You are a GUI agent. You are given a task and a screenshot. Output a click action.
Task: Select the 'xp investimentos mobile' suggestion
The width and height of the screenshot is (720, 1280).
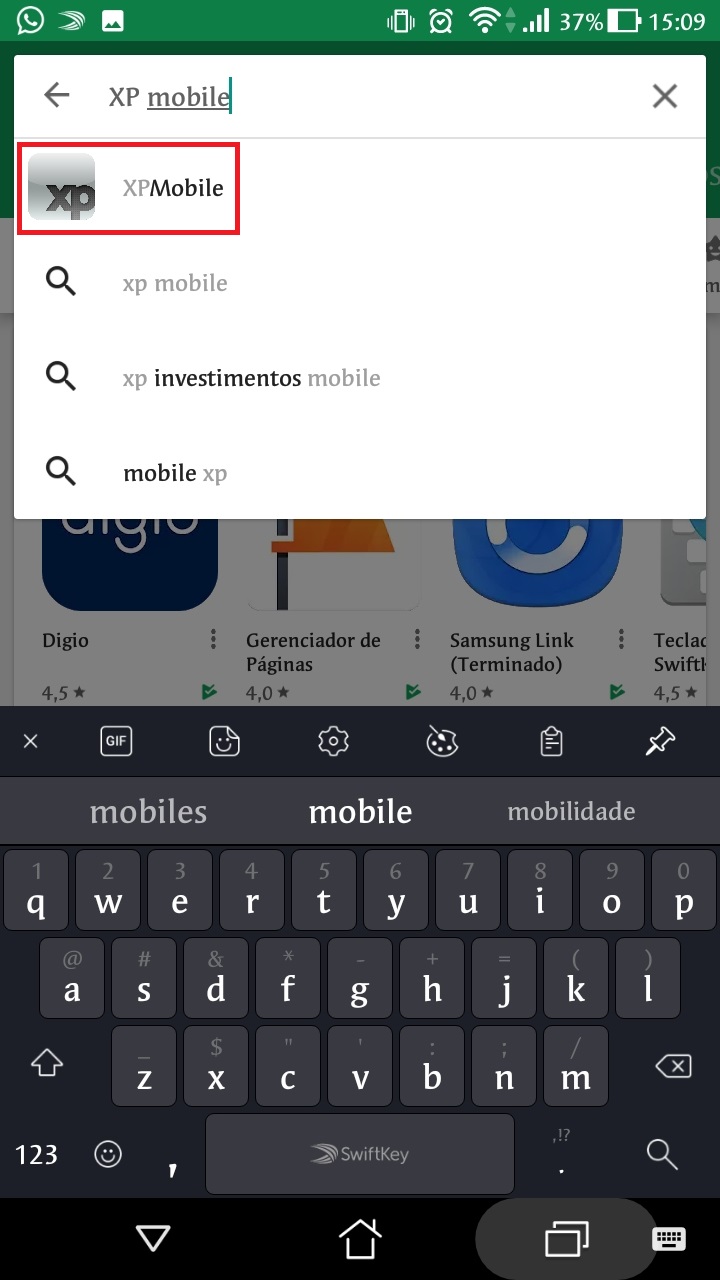click(x=250, y=378)
